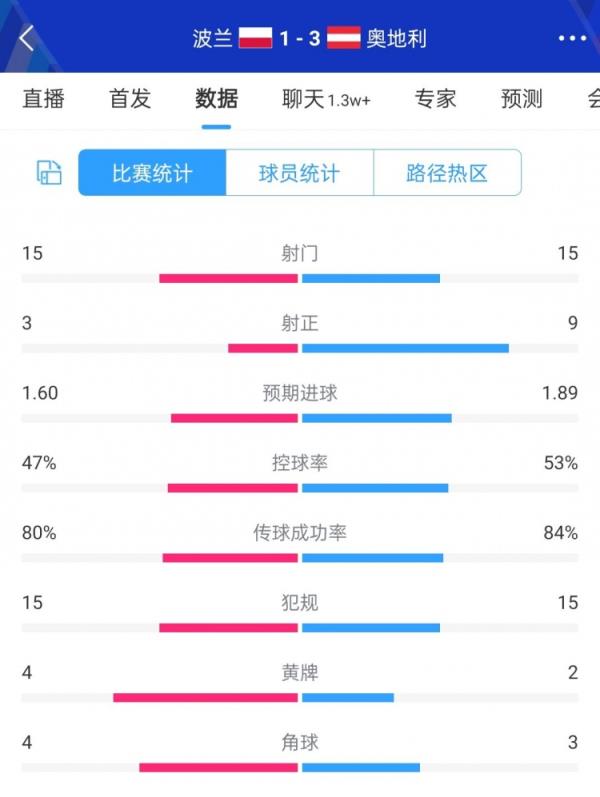Image resolution: width=600 pixels, height=797 pixels.
Task: Open the 聊天 tab
Action: tap(326, 98)
